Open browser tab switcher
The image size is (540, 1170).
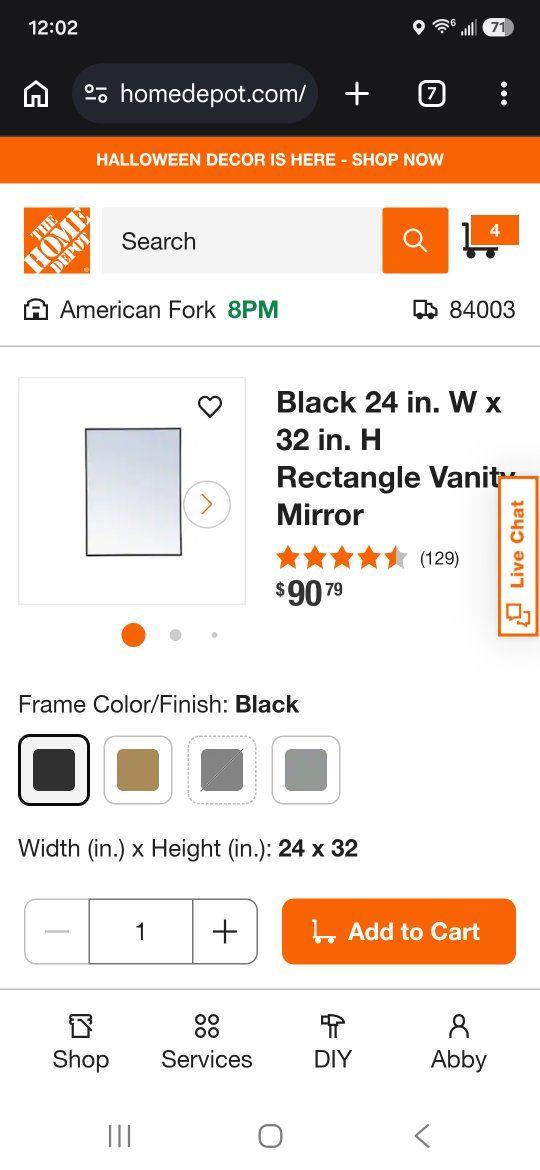click(x=432, y=94)
